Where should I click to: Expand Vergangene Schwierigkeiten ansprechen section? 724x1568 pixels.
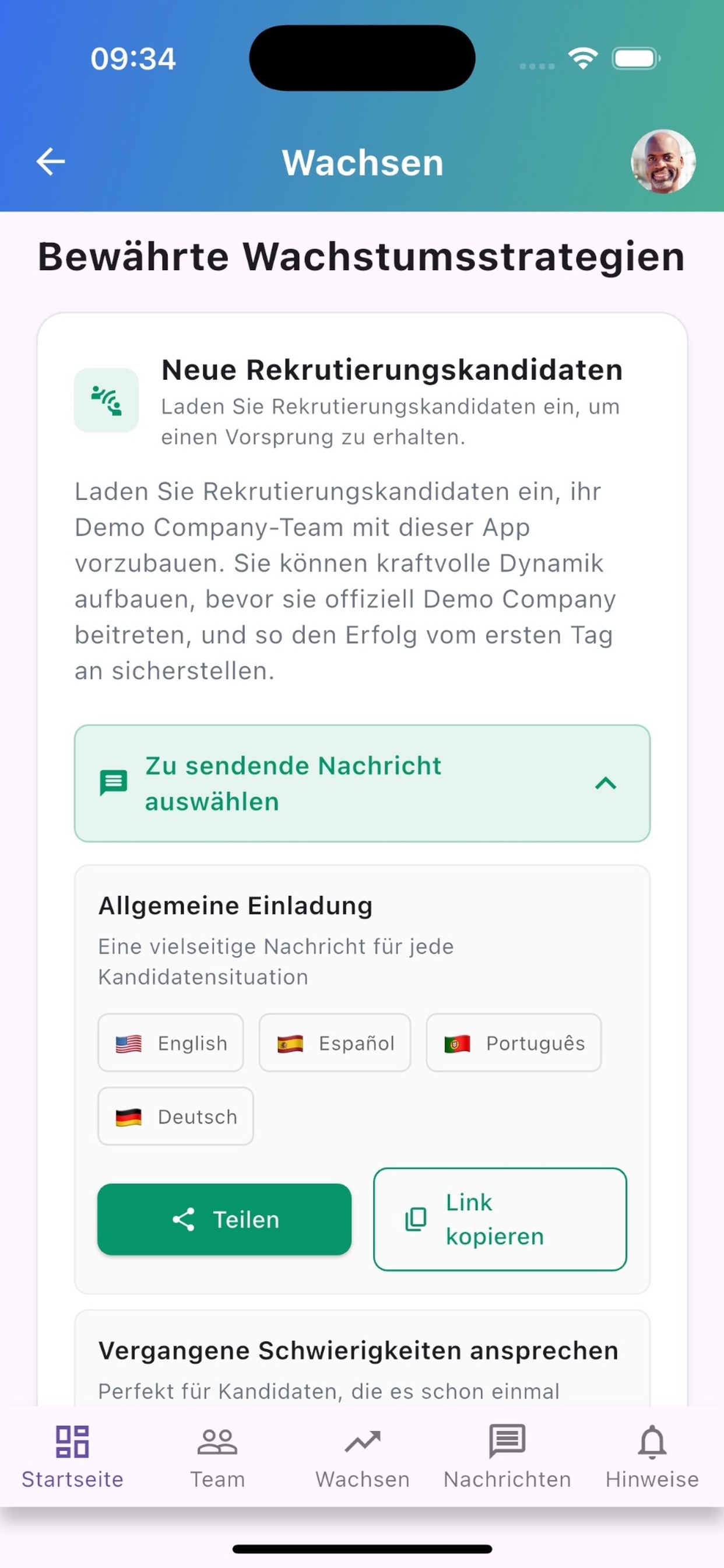[360, 1350]
